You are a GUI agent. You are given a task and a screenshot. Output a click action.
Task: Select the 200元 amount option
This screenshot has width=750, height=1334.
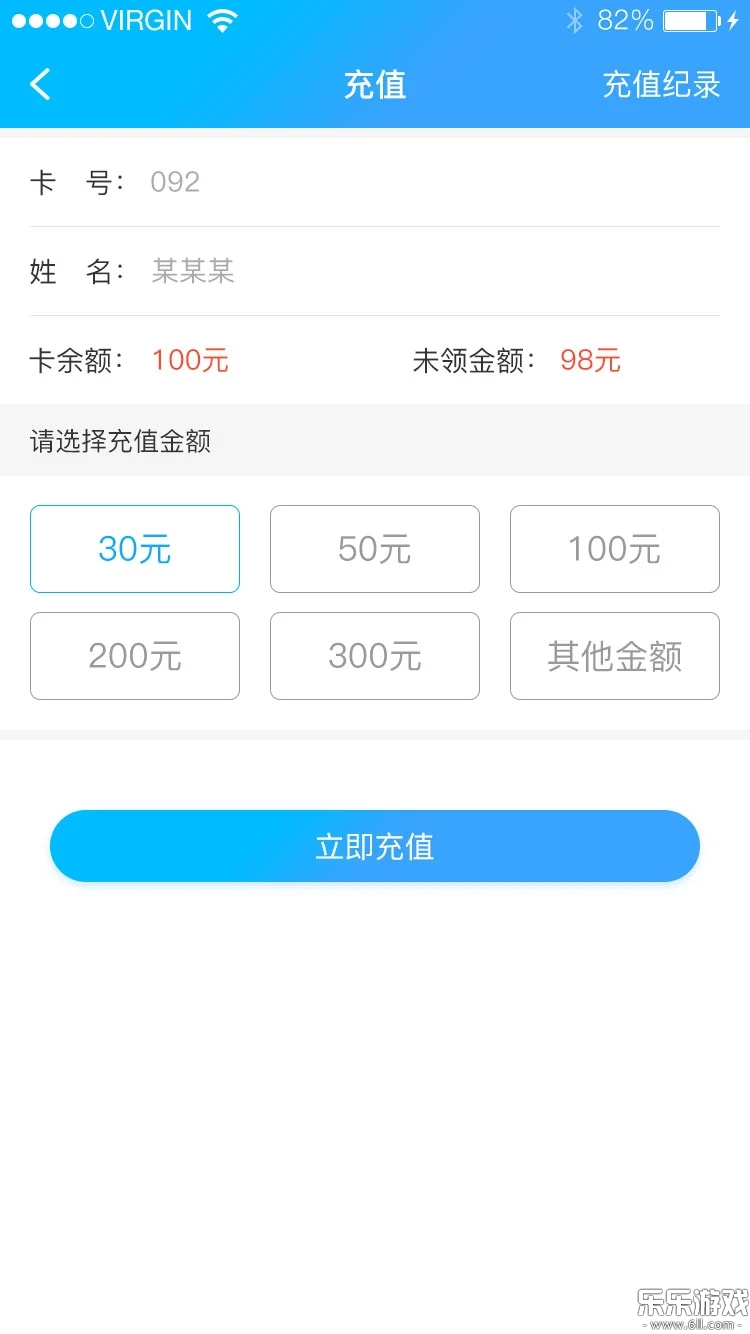(135, 656)
